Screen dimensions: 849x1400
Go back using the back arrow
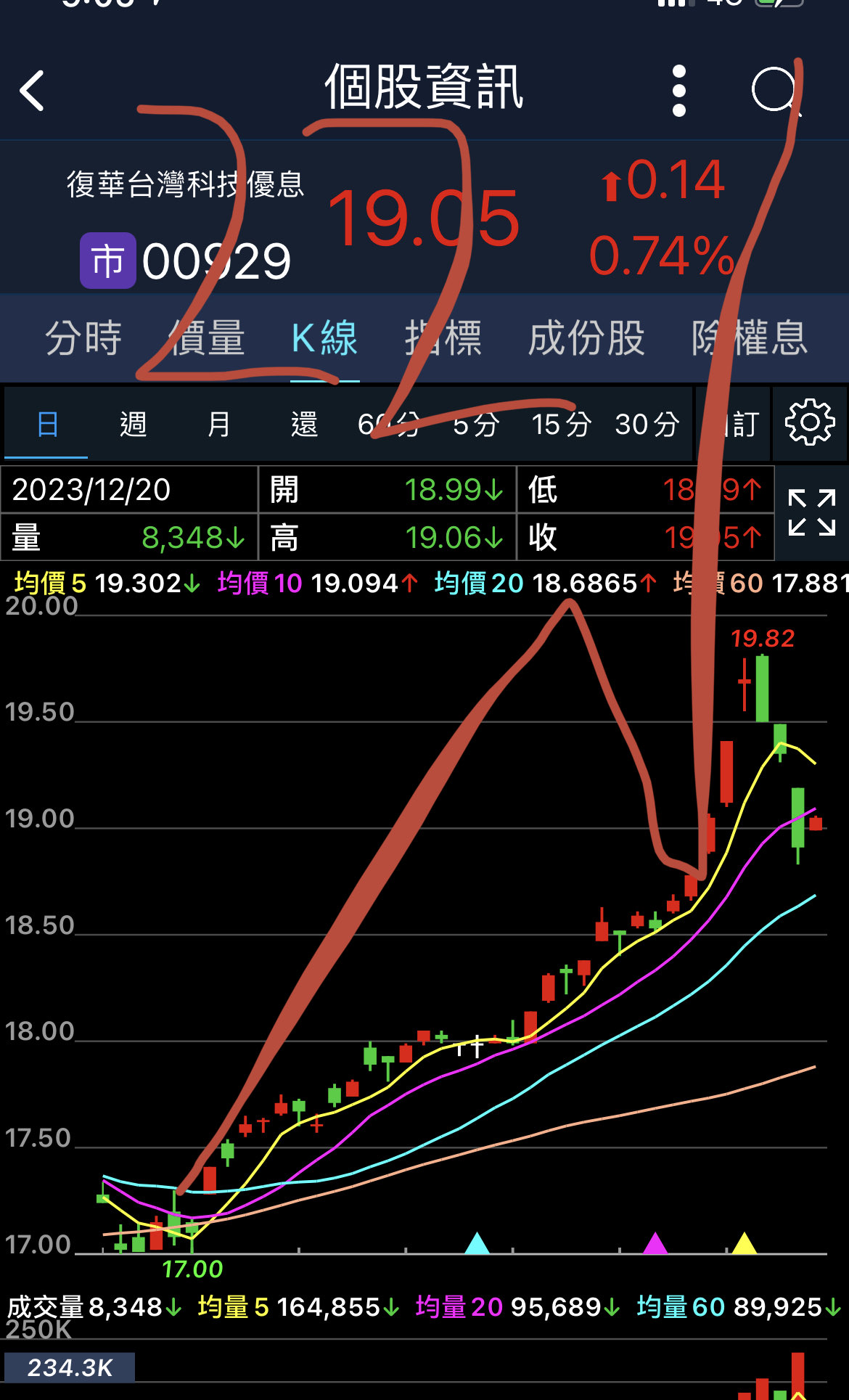(x=33, y=91)
